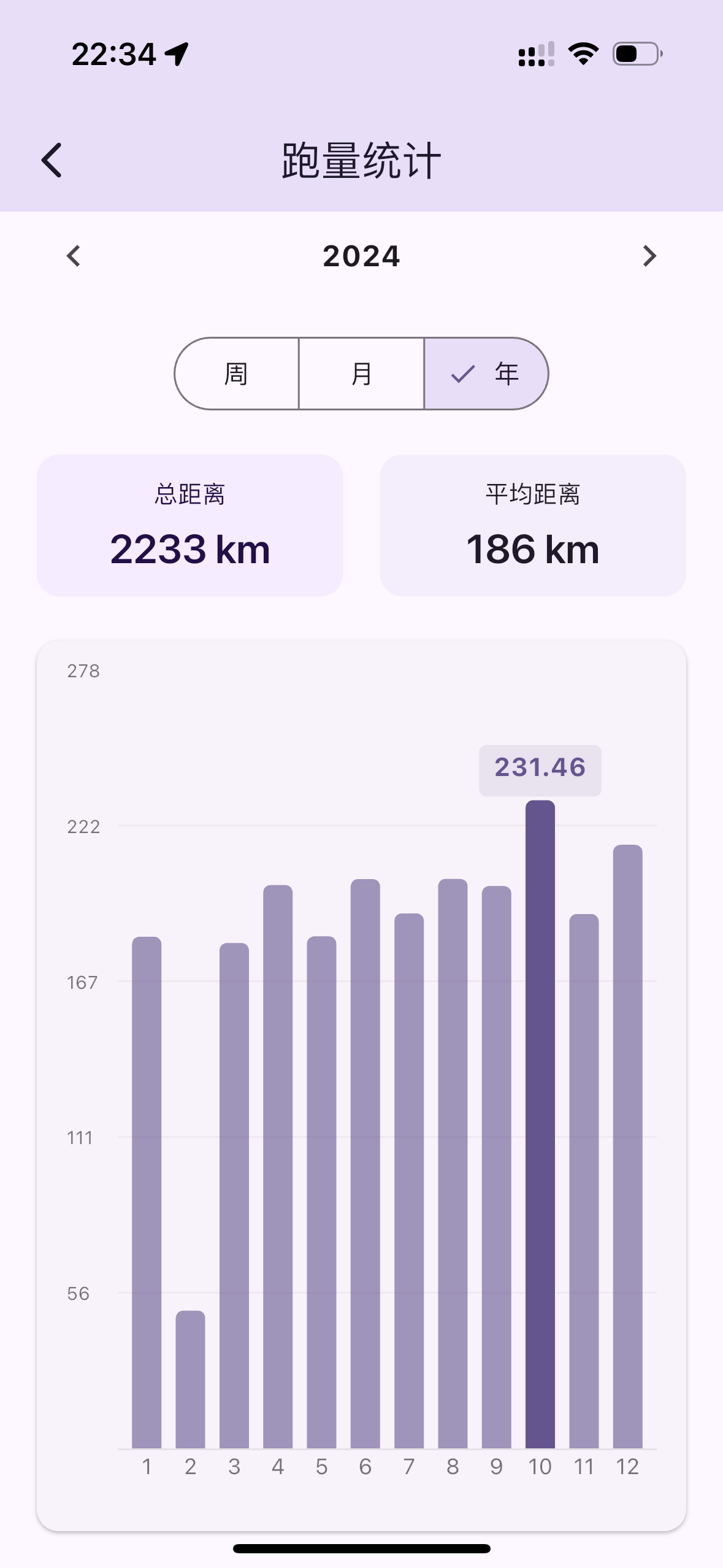723x1568 pixels.
Task: Open the 跑量统计 title bar
Action: [361, 160]
